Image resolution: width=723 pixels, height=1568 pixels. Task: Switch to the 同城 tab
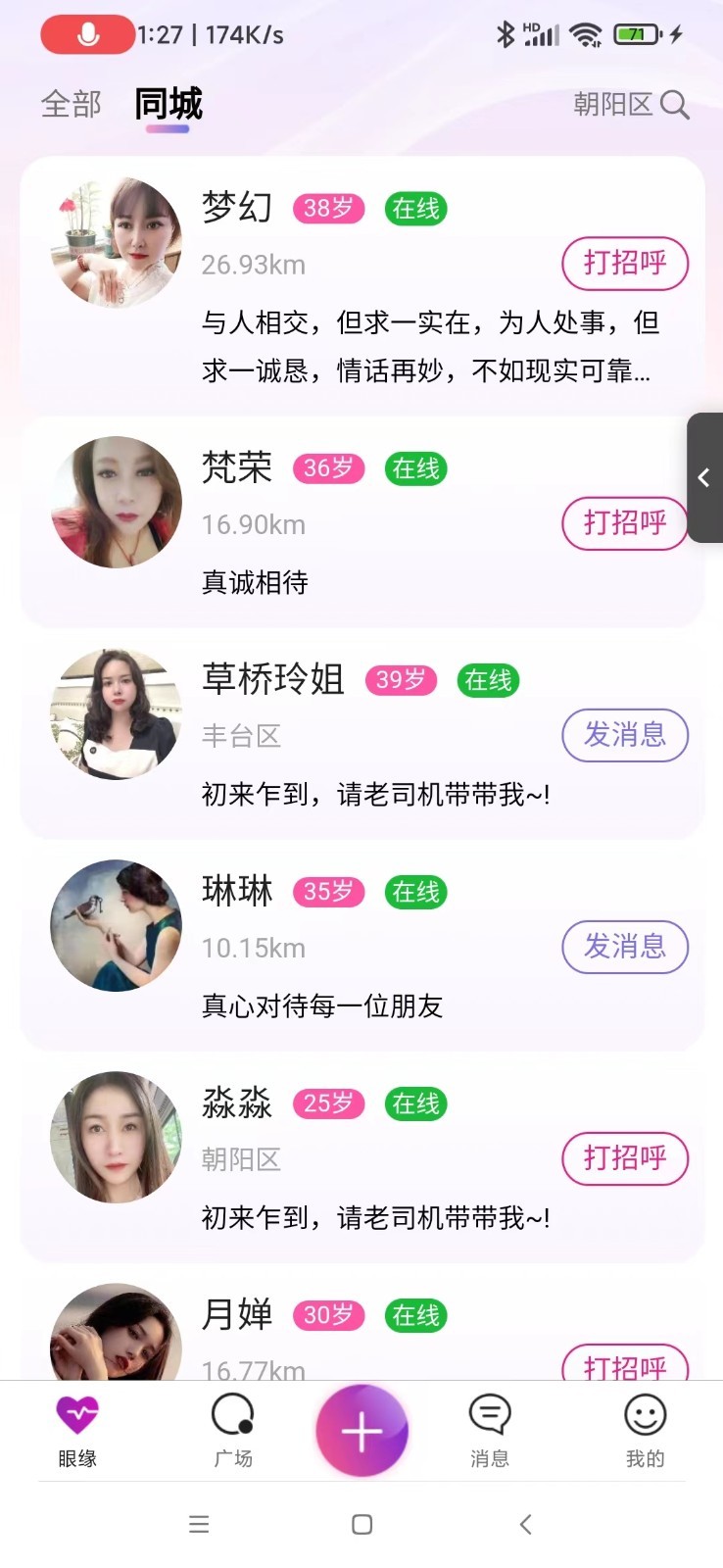point(167,105)
